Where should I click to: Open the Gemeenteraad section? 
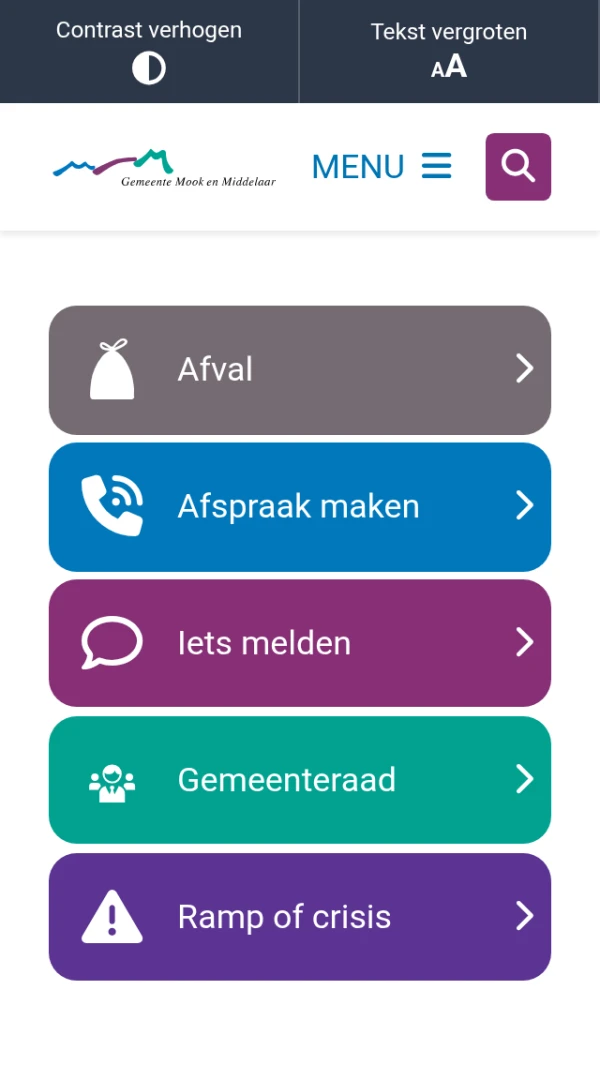pyautogui.click(x=300, y=780)
